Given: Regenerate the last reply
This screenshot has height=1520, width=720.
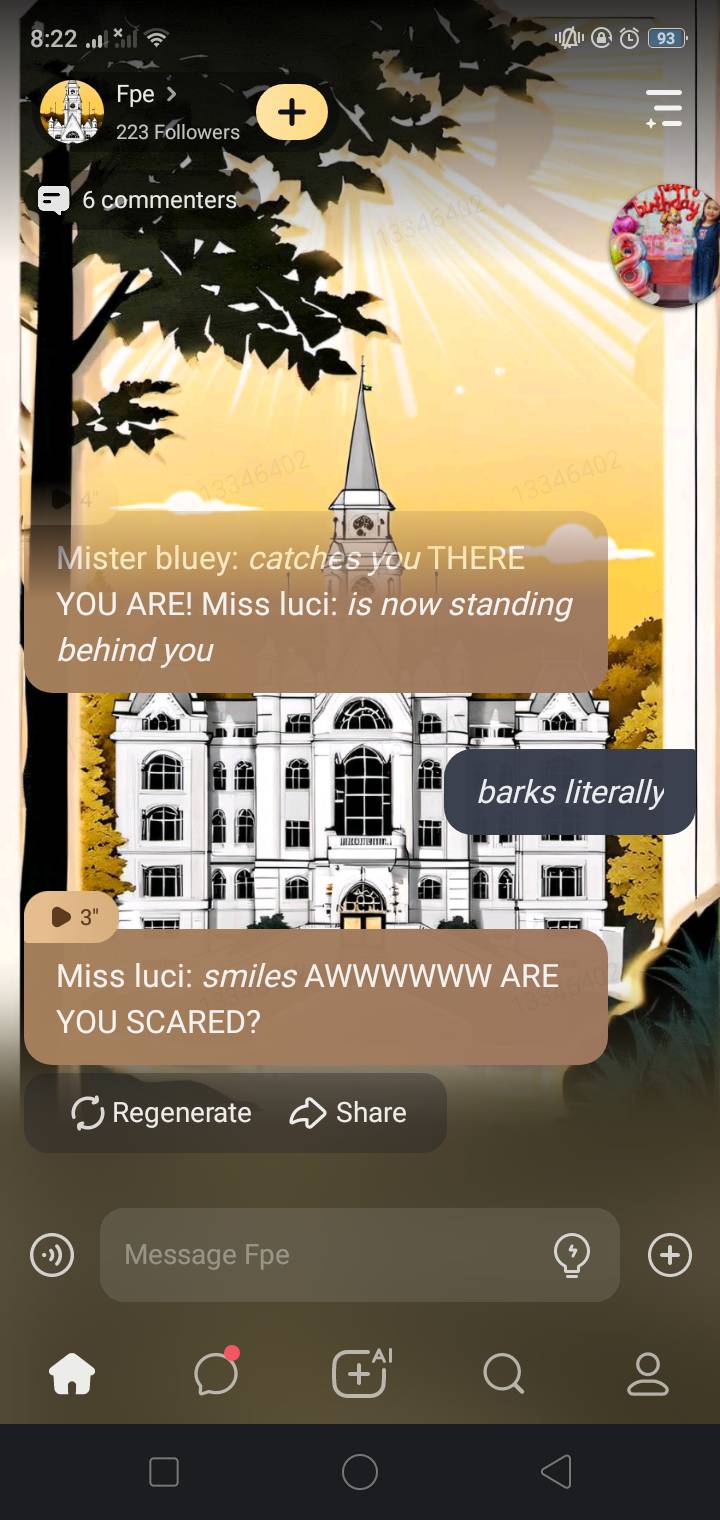Looking at the screenshot, I should 161,1113.
